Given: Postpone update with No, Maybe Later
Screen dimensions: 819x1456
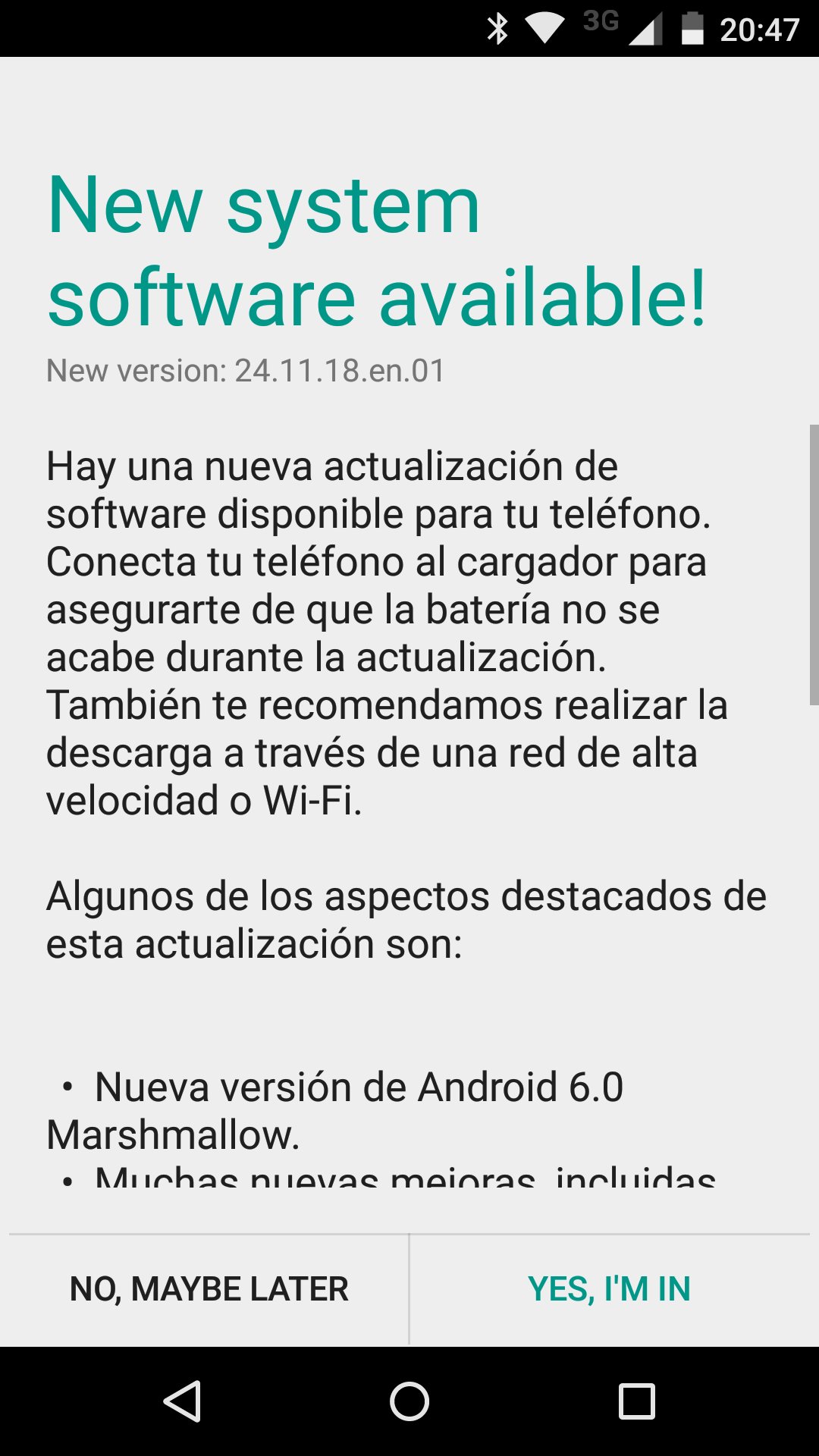Looking at the screenshot, I should click(209, 1289).
